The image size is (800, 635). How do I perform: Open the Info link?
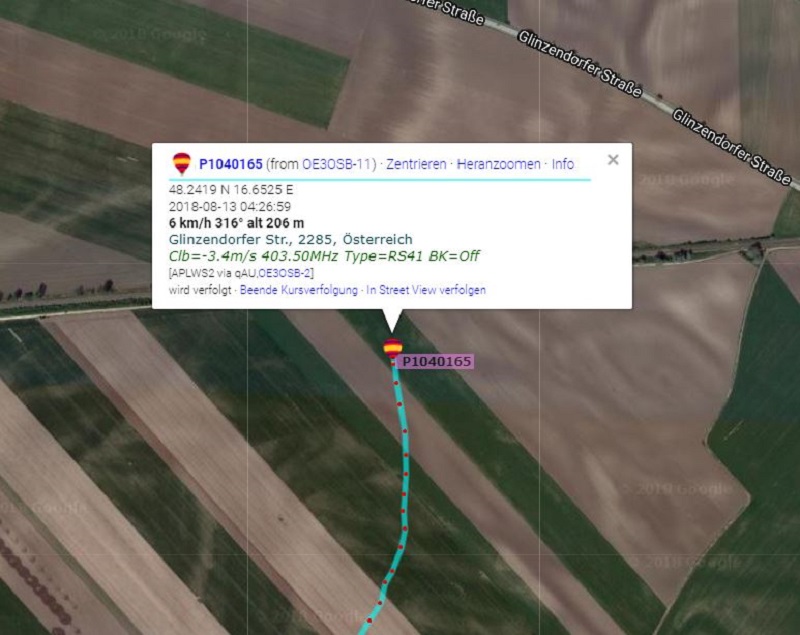point(563,164)
